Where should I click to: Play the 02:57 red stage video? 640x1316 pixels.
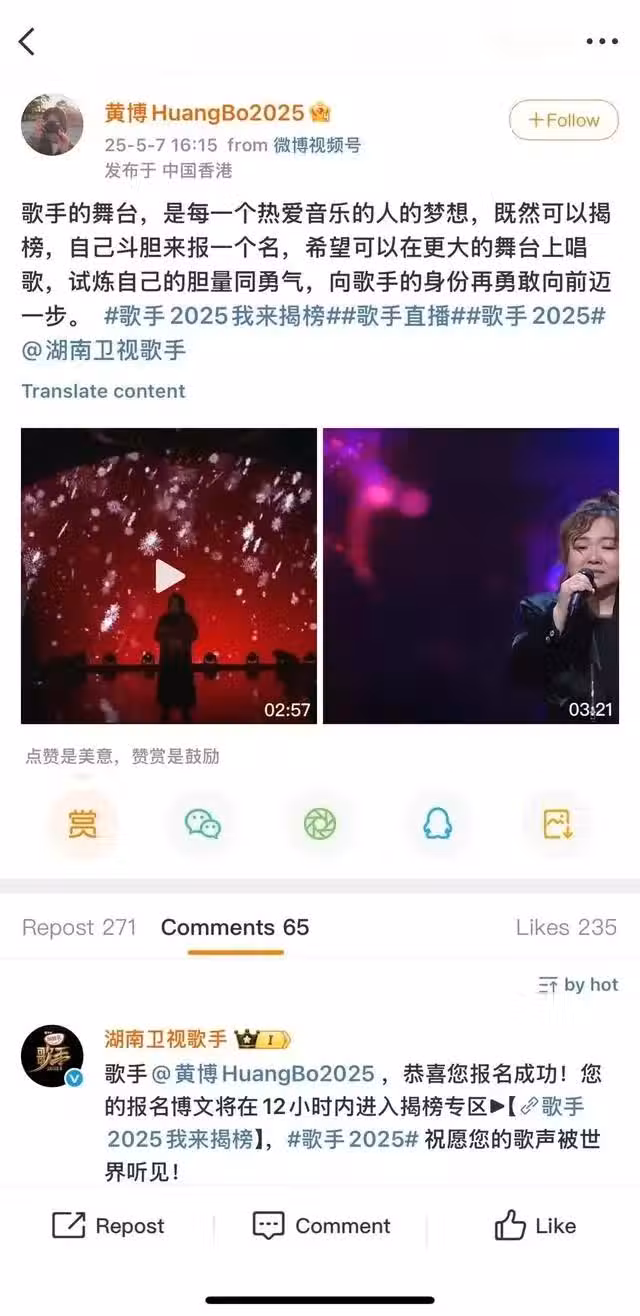(x=169, y=576)
